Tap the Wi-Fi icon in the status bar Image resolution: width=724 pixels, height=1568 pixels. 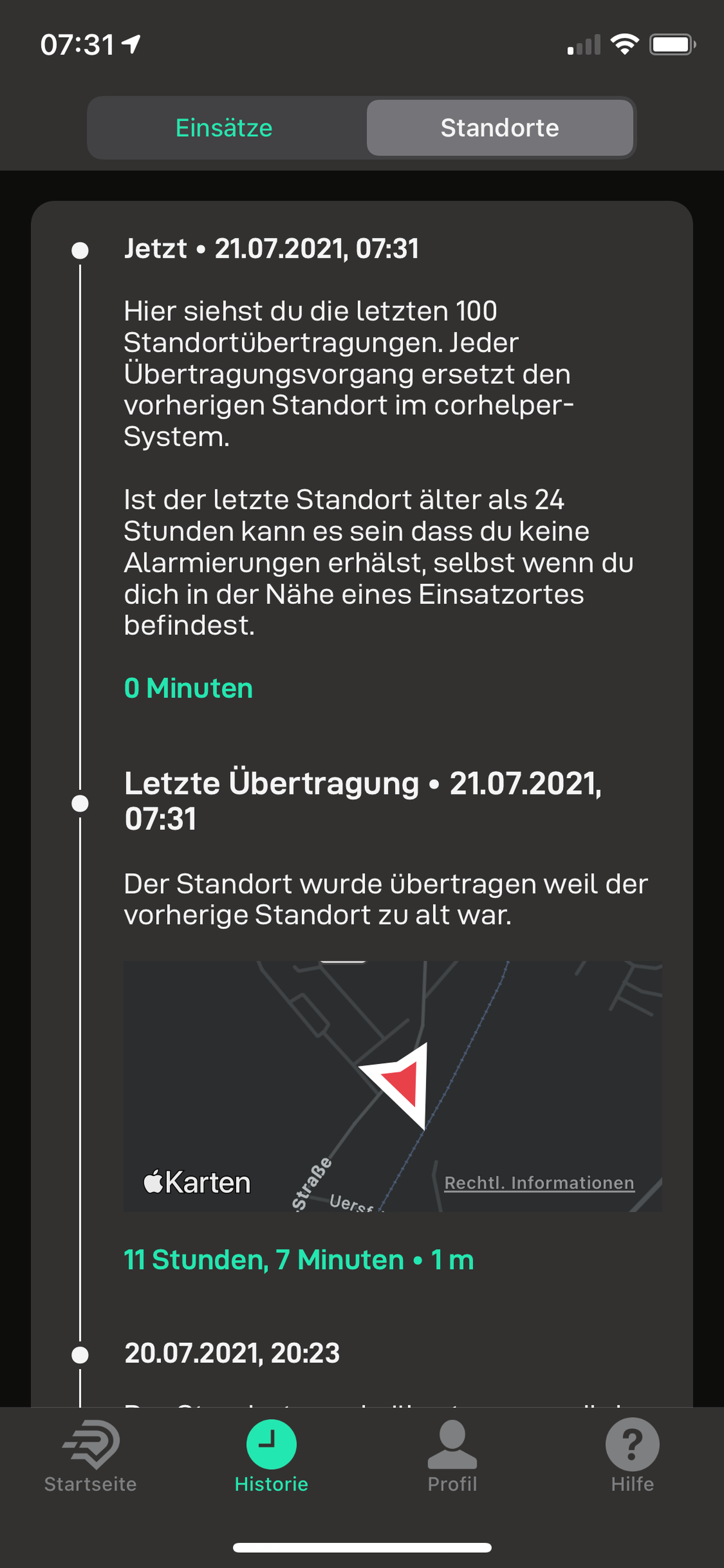click(x=625, y=43)
